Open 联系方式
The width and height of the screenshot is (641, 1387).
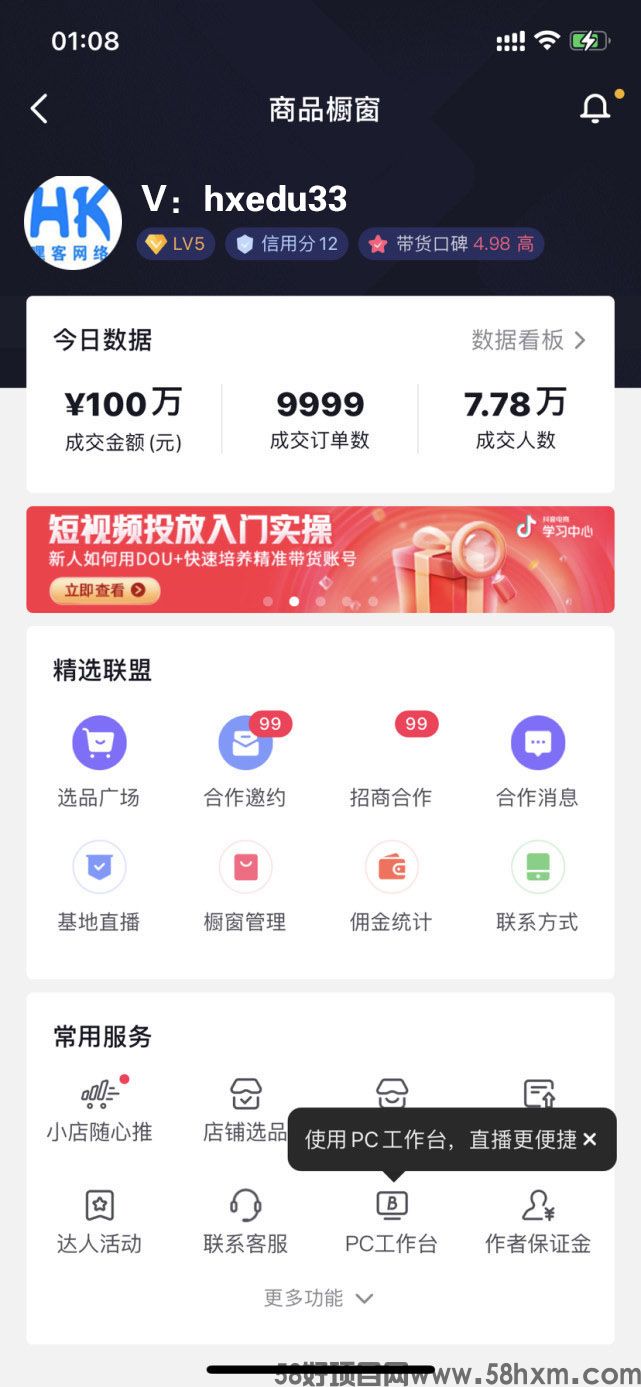tap(538, 886)
